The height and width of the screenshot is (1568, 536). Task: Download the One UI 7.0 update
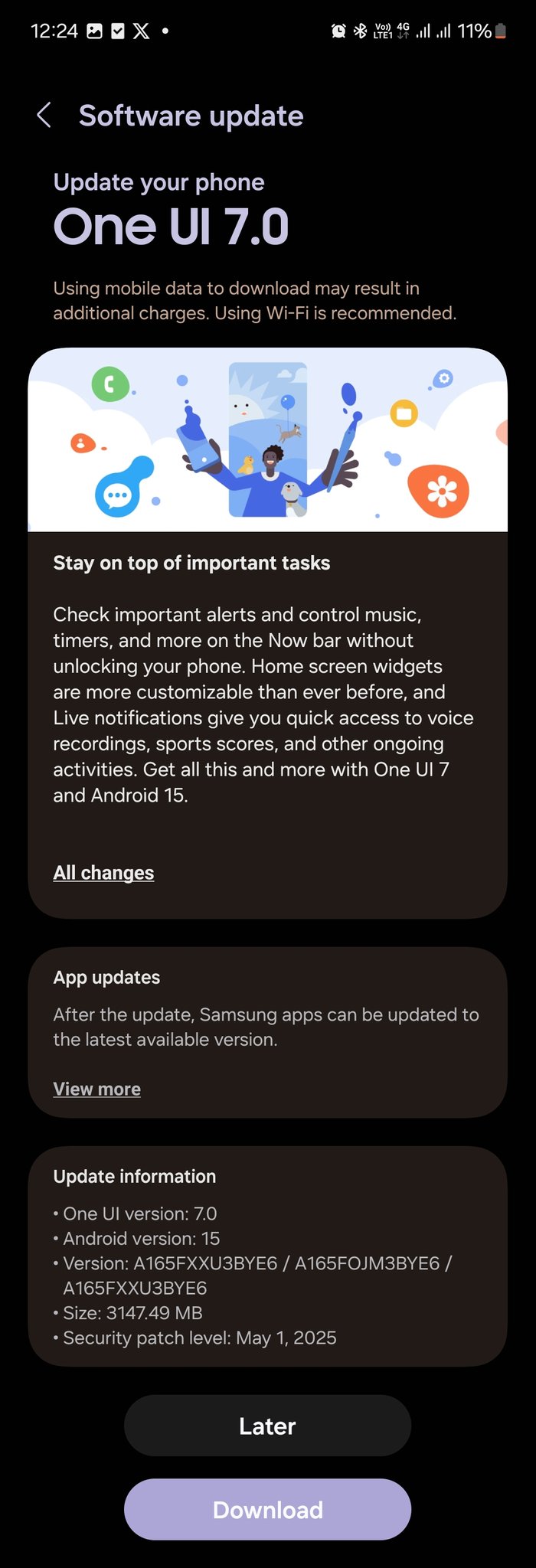267,1509
